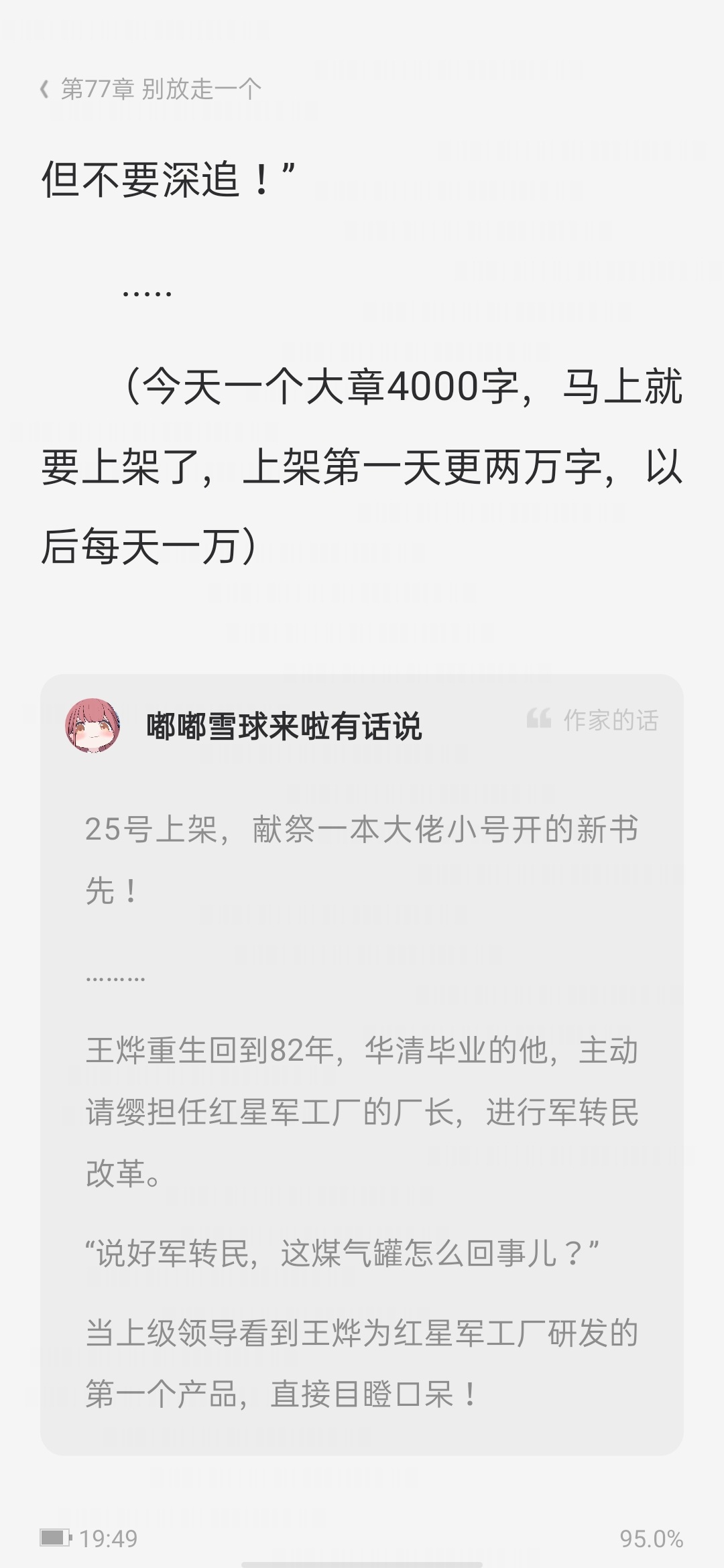
Task: Go back via chapter 77 title arrow
Action: tap(45, 89)
